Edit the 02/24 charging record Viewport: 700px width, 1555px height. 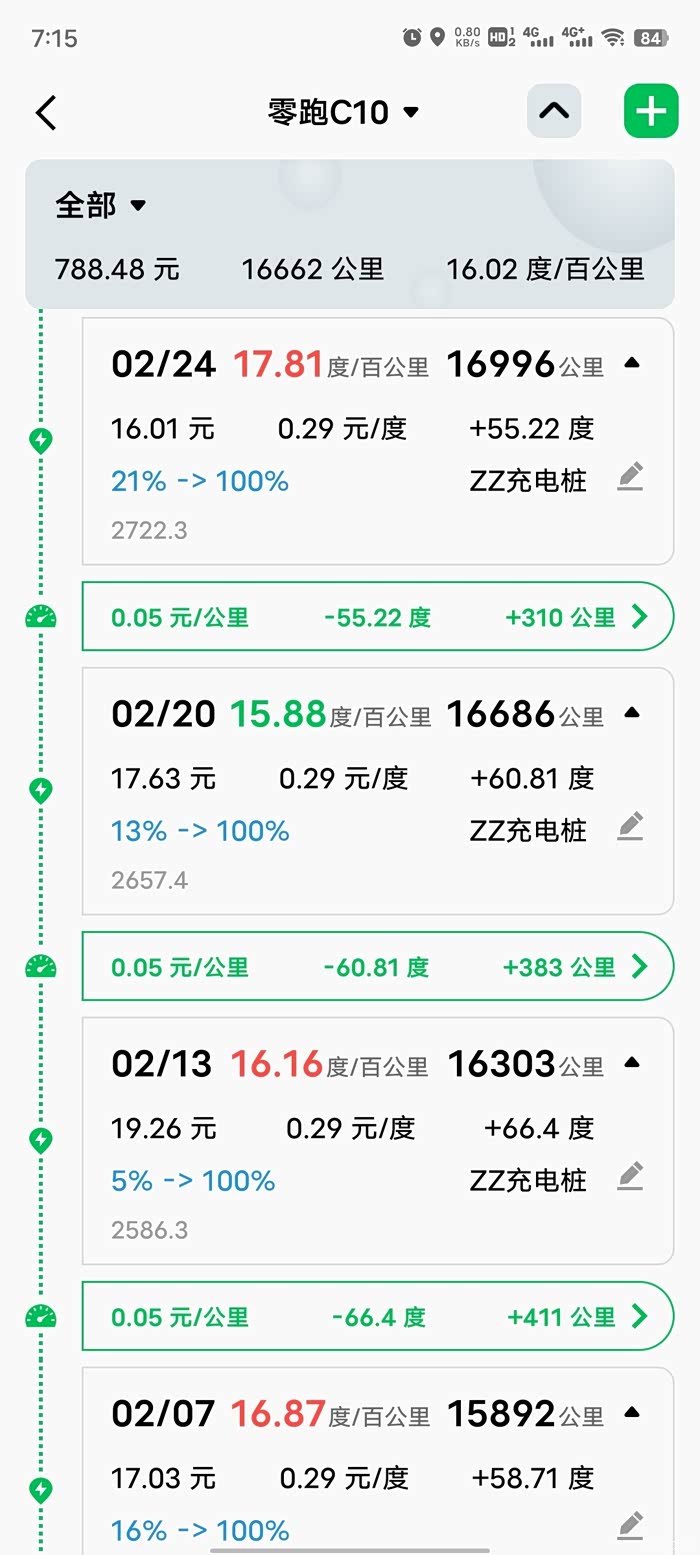pyautogui.click(x=630, y=477)
